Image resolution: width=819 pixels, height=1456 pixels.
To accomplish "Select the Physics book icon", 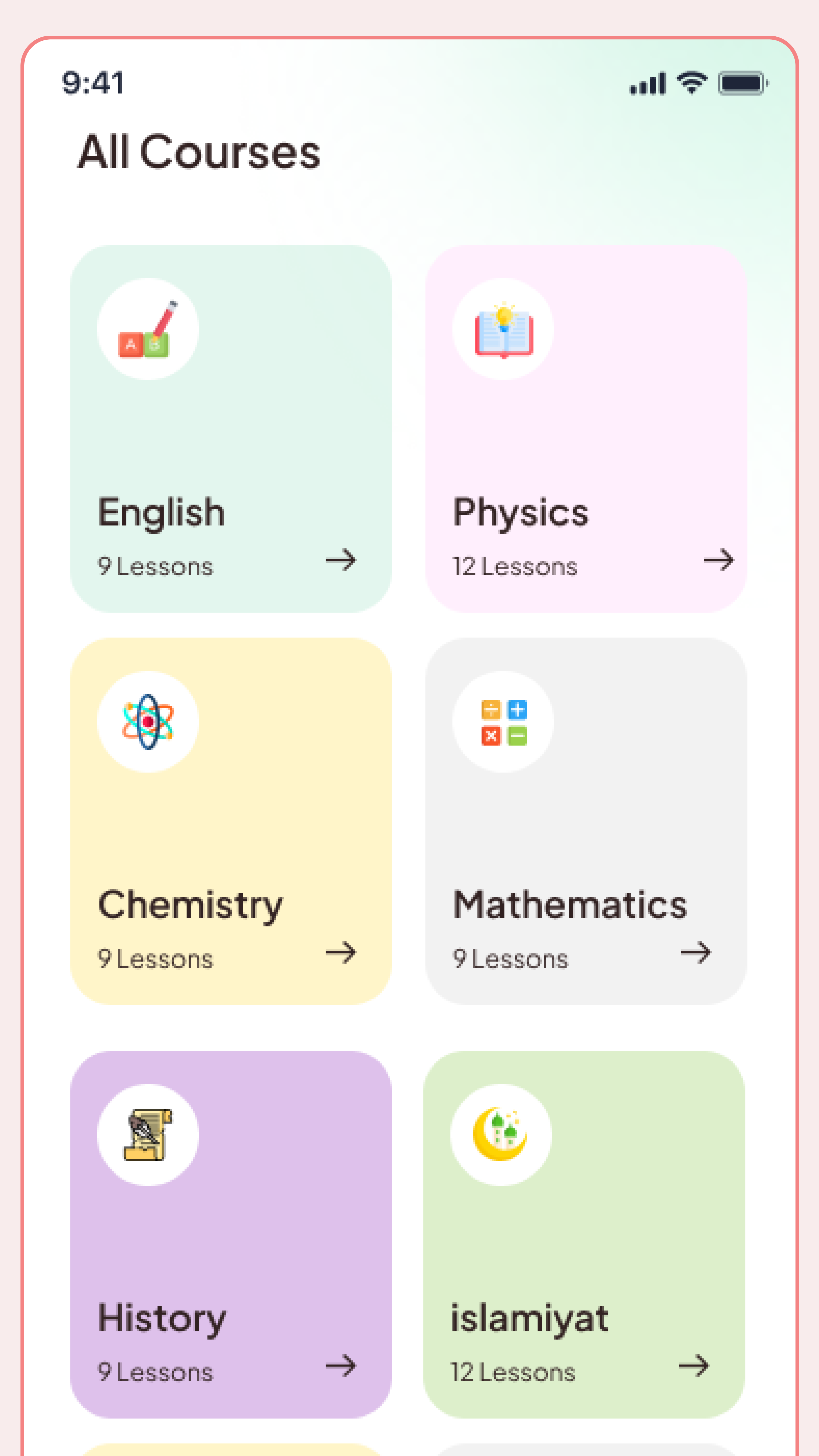I will (x=504, y=330).
